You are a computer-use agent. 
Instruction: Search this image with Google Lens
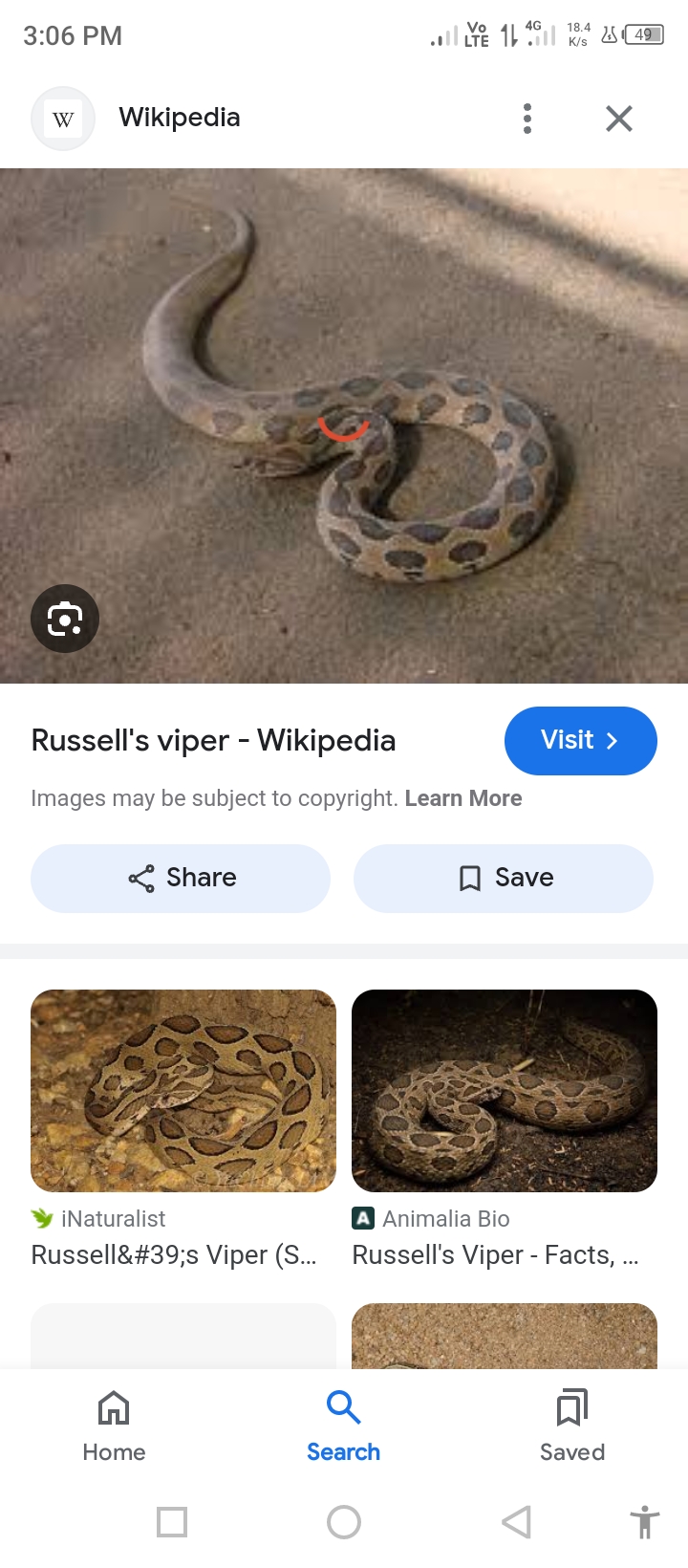point(65,619)
